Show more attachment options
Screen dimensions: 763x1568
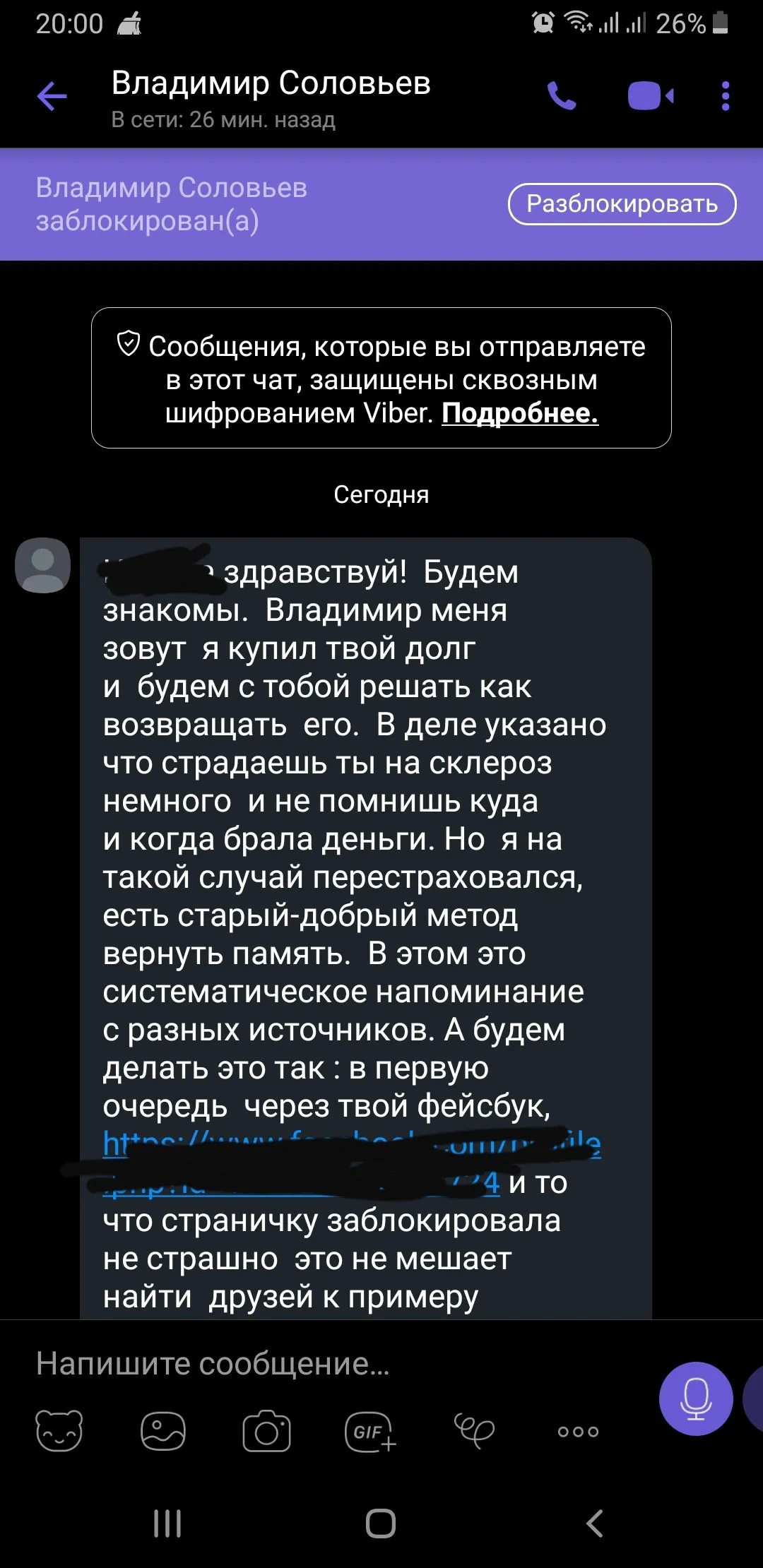578,1431
